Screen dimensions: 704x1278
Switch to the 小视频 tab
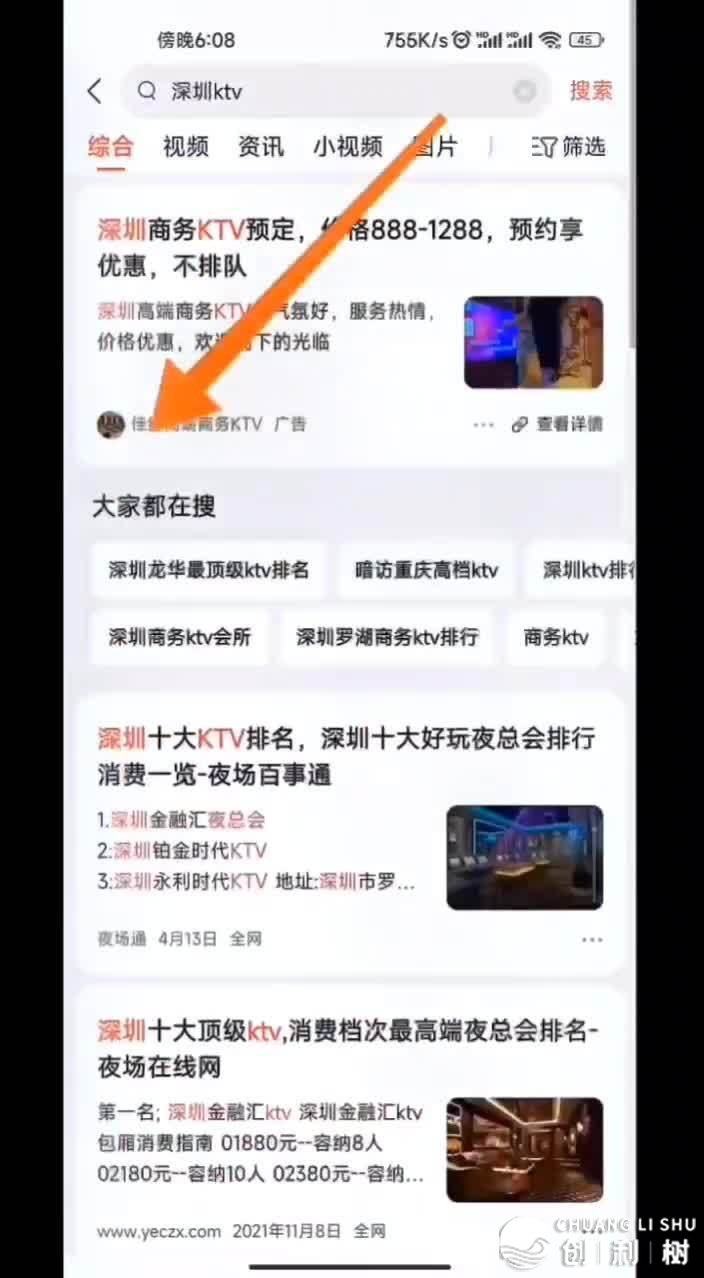tap(347, 147)
